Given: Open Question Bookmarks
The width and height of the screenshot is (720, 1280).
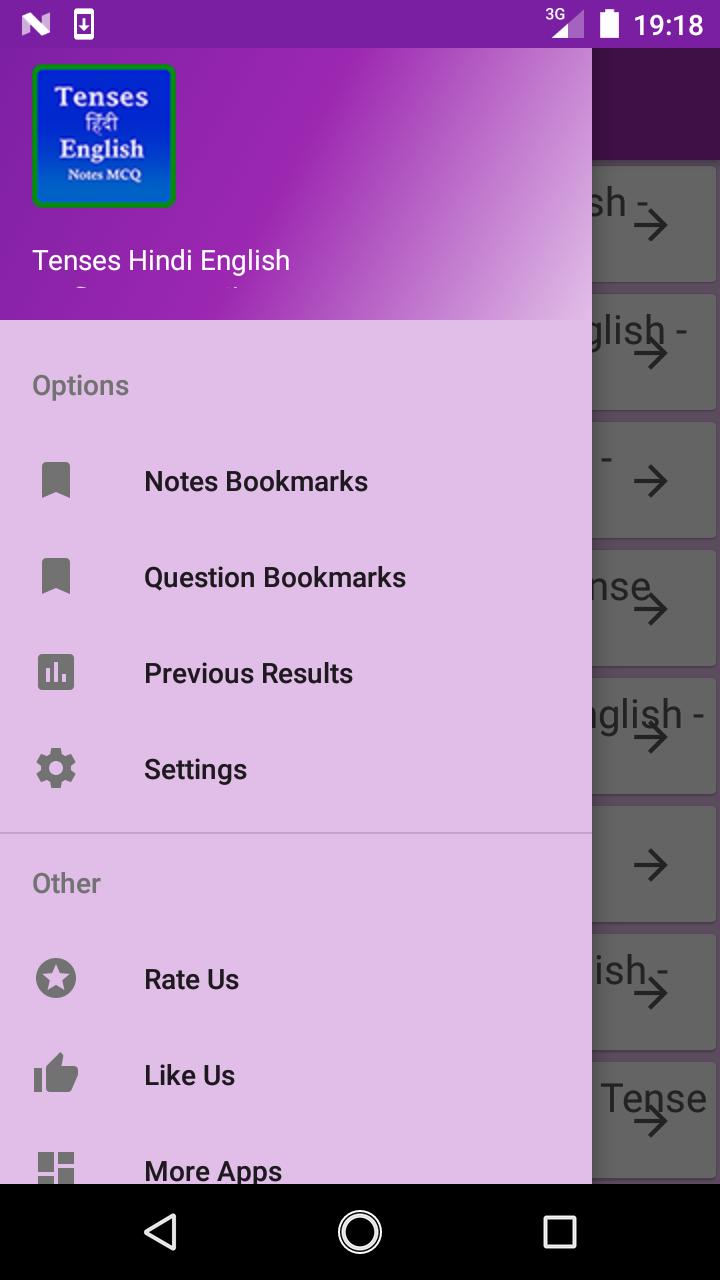Looking at the screenshot, I should [296, 577].
